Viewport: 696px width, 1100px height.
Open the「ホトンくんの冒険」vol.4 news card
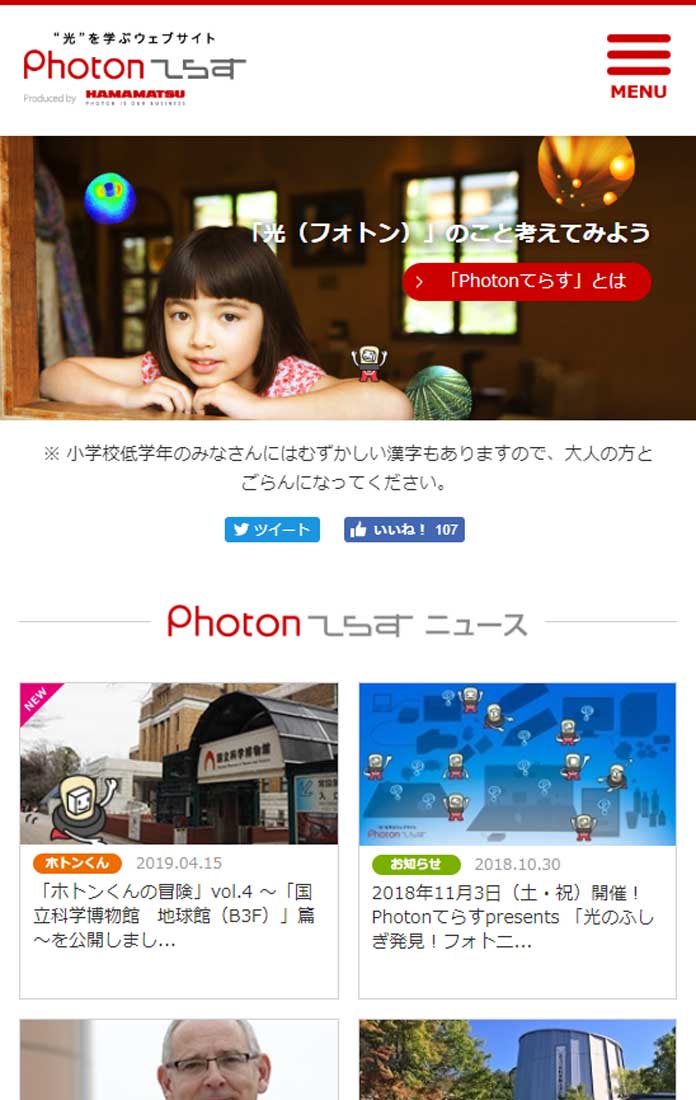click(x=179, y=840)
